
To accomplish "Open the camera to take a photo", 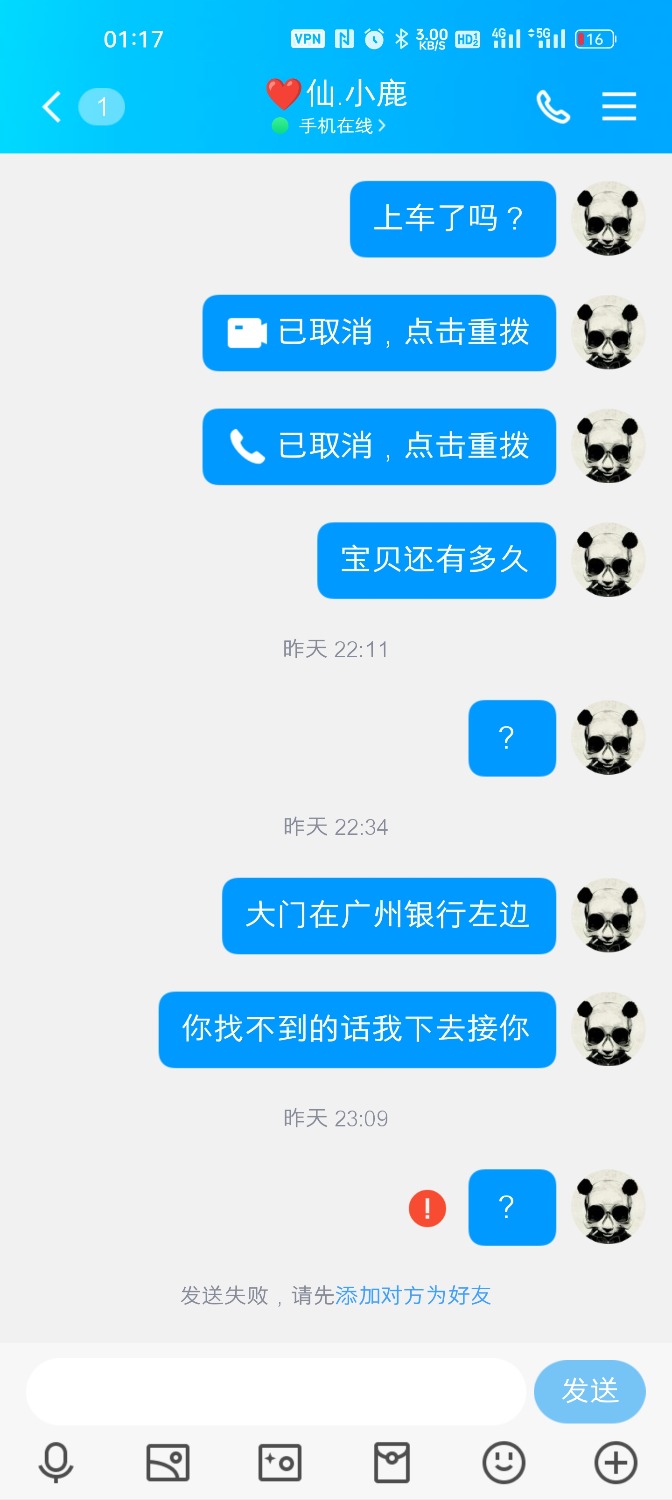I will click(x=280, y=1463).
